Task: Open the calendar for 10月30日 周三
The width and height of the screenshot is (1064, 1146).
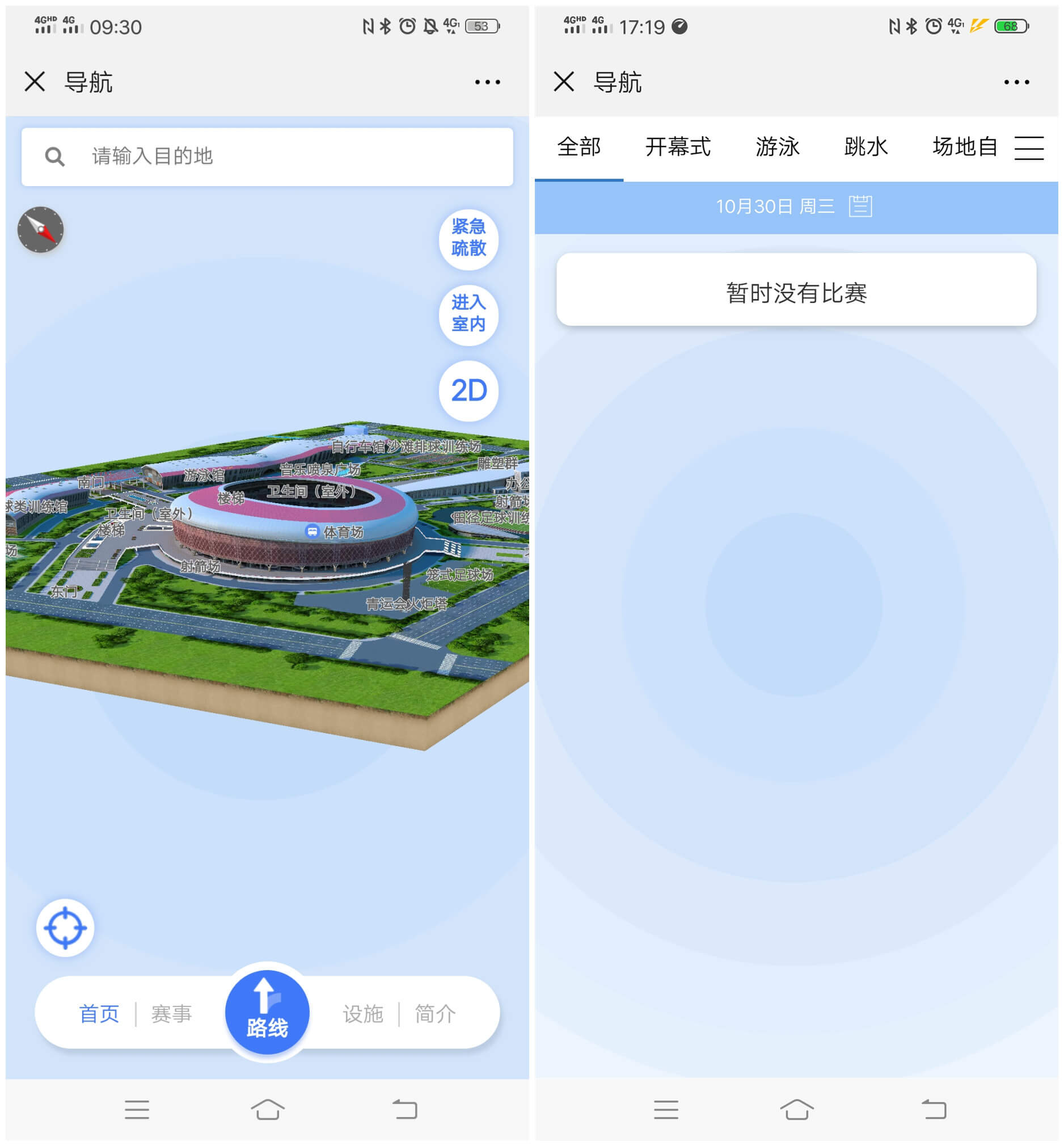Action: [860, 206]
